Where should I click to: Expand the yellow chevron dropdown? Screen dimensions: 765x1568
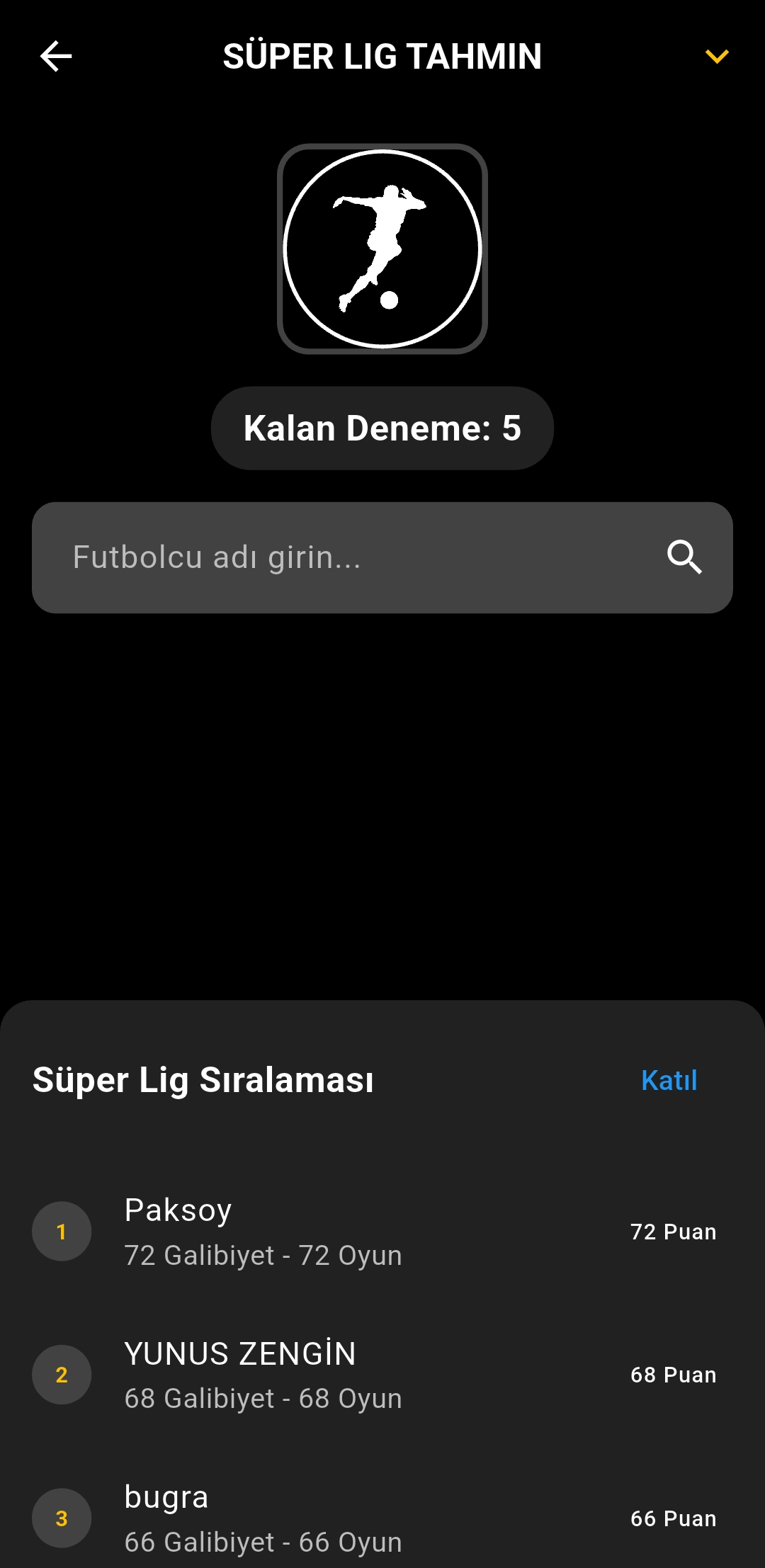click(x=717, y=57)
